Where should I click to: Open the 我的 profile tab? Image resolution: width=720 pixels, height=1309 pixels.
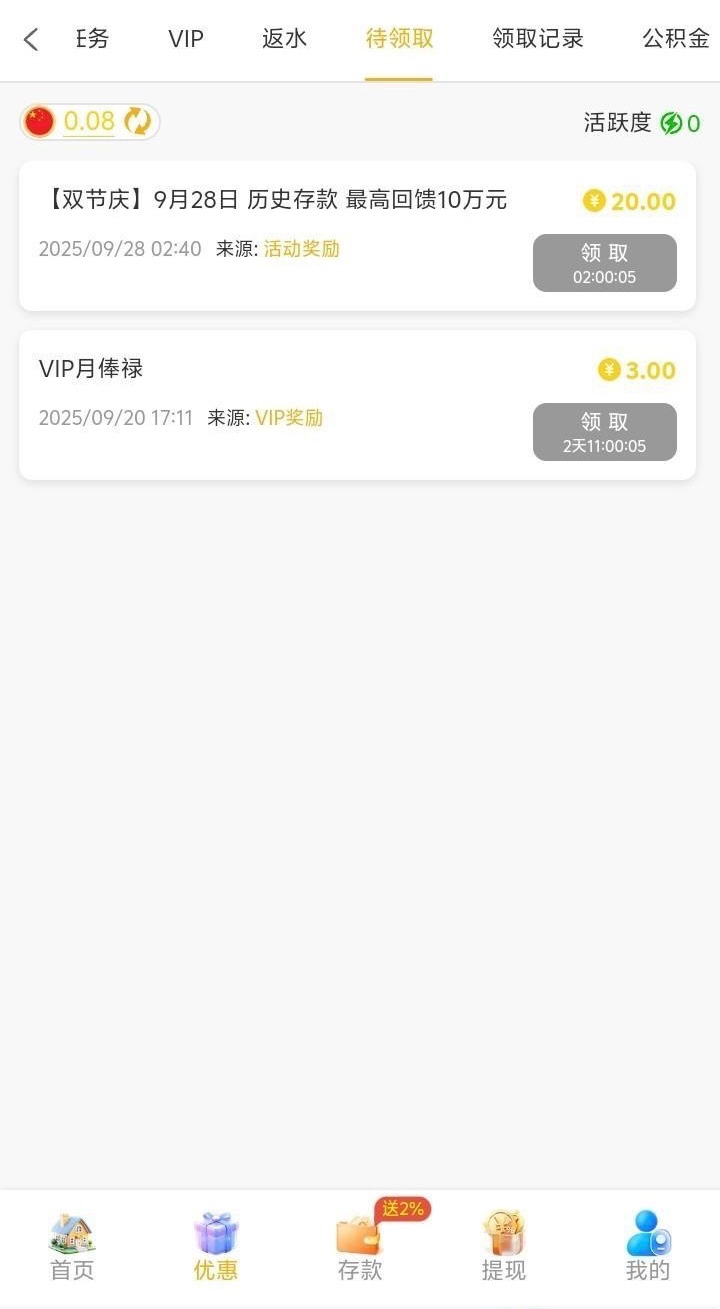coord(648,1246)
